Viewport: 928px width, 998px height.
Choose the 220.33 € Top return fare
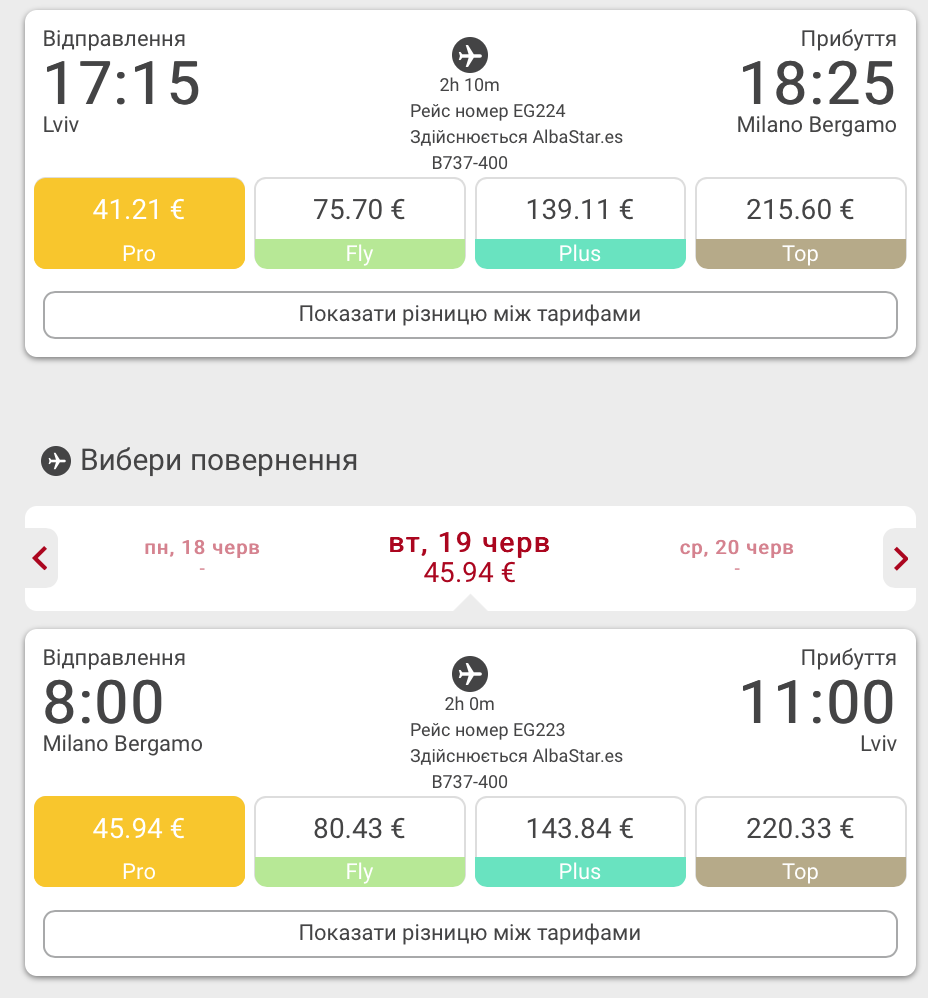800,841
